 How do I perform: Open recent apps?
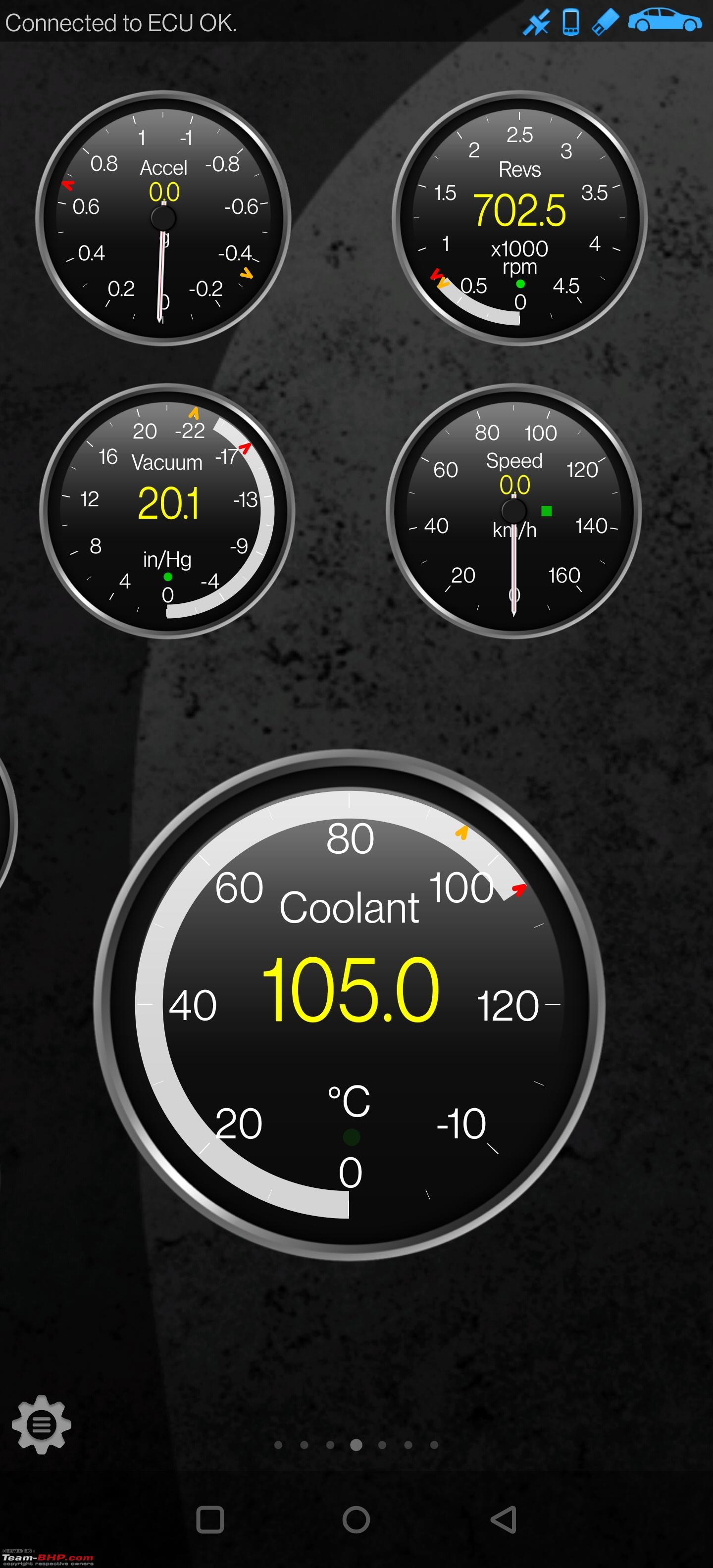[x=210, y=1520]
